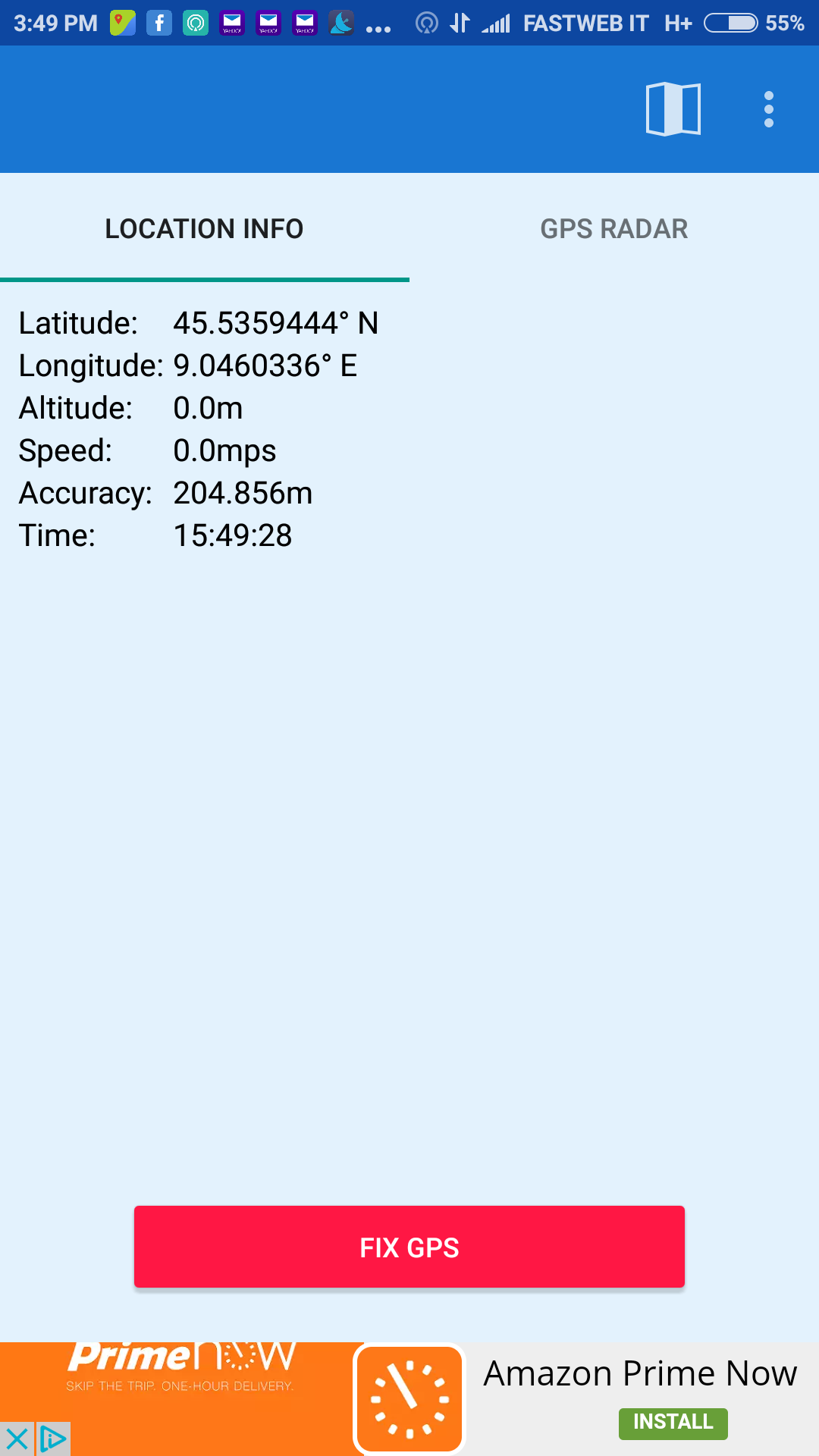Switch to the GPS Radar tab

pyautogui.click(x=614, y=228)
